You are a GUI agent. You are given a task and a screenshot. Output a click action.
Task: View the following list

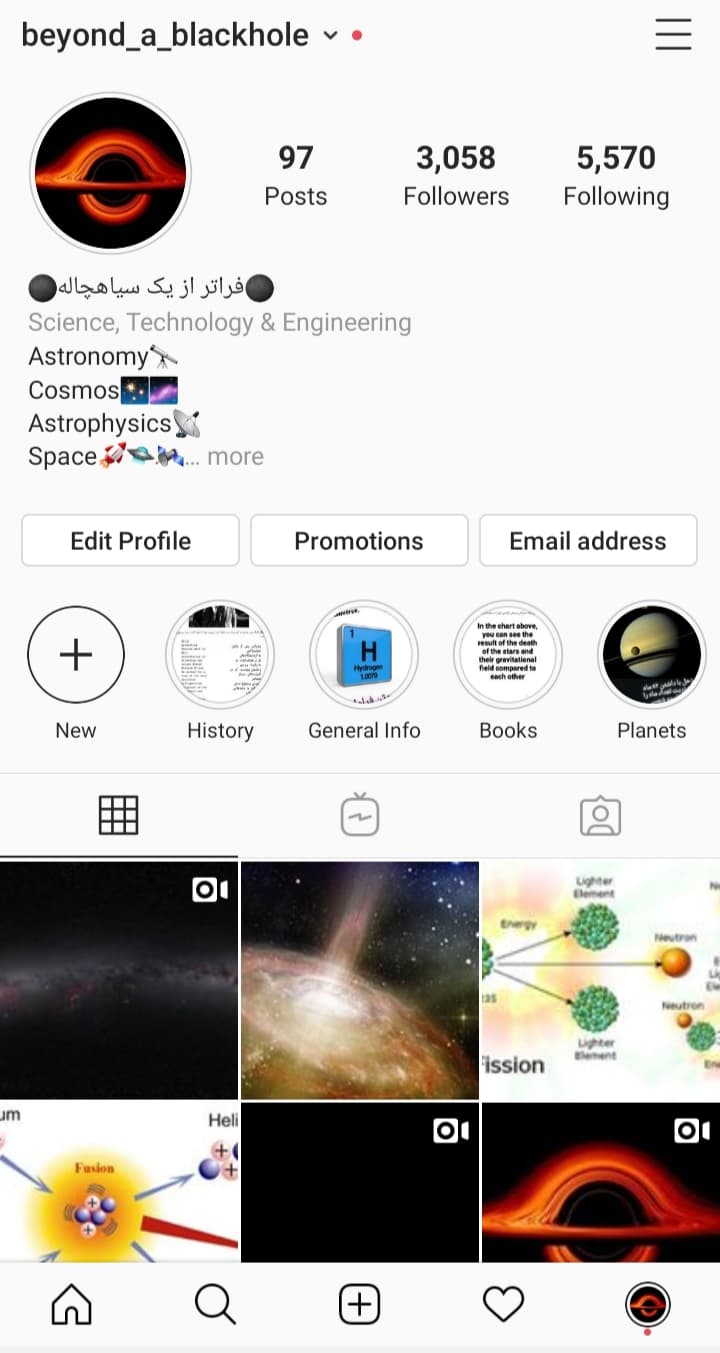click(x=616, y=175)
